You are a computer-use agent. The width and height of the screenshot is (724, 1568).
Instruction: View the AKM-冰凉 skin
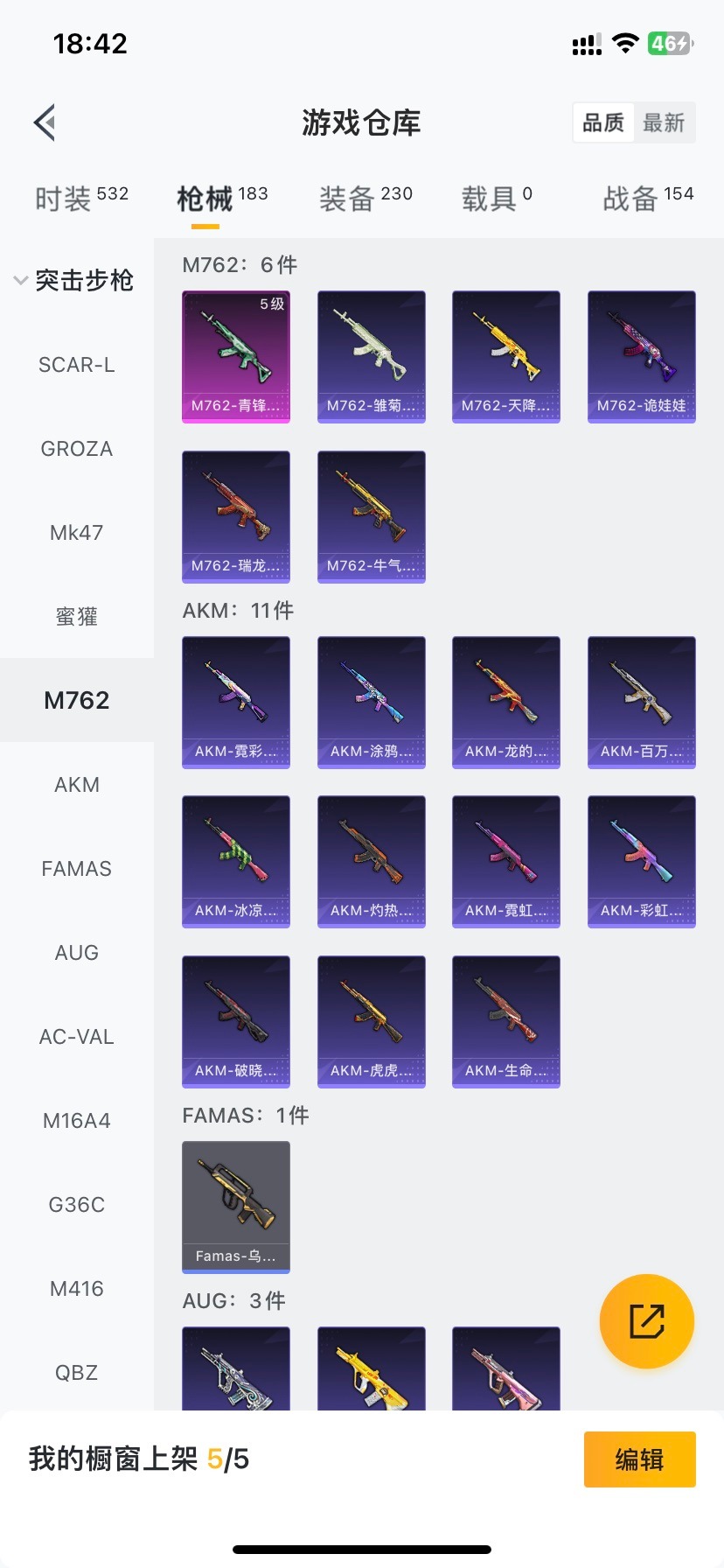pyautogui.click(x=236, y=861)
